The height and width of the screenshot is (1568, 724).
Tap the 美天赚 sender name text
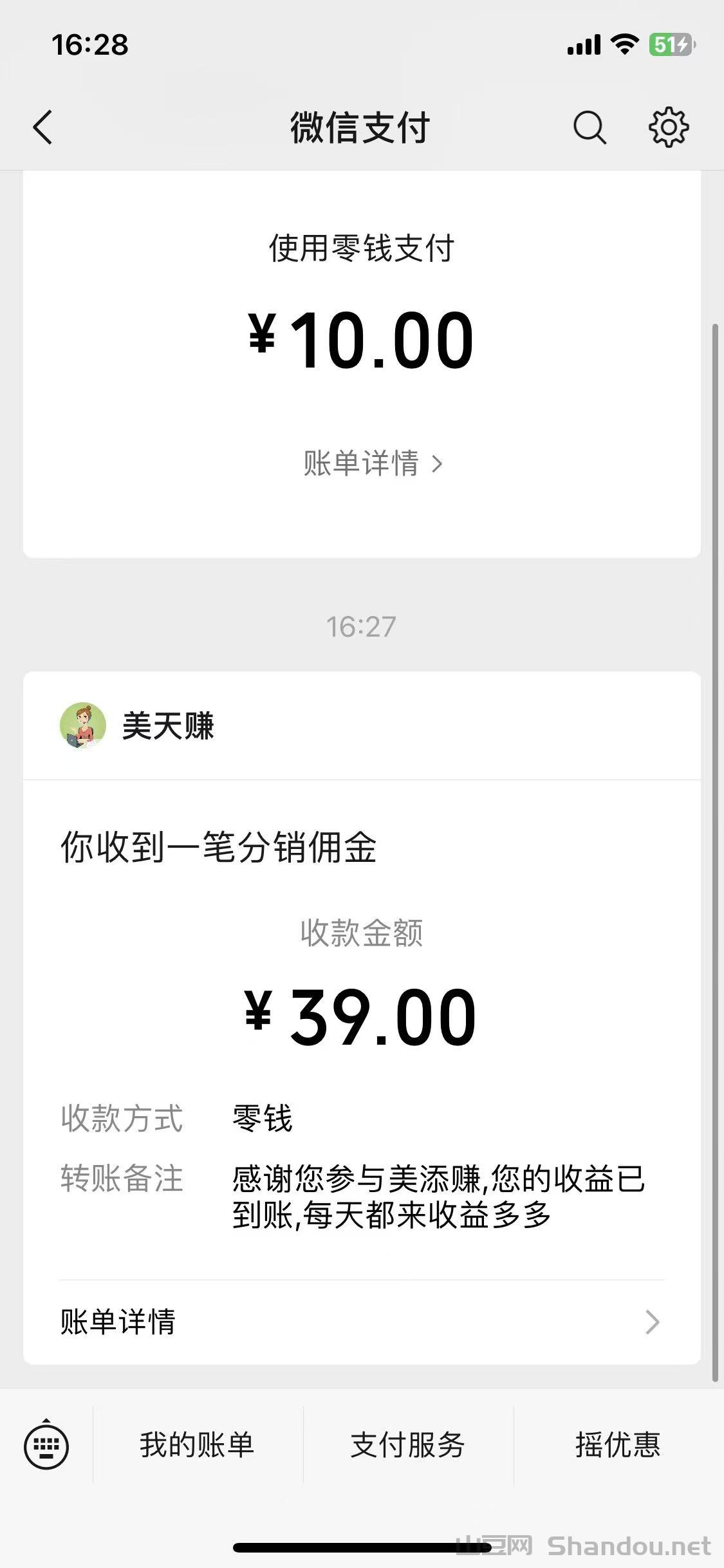point(167,726)
